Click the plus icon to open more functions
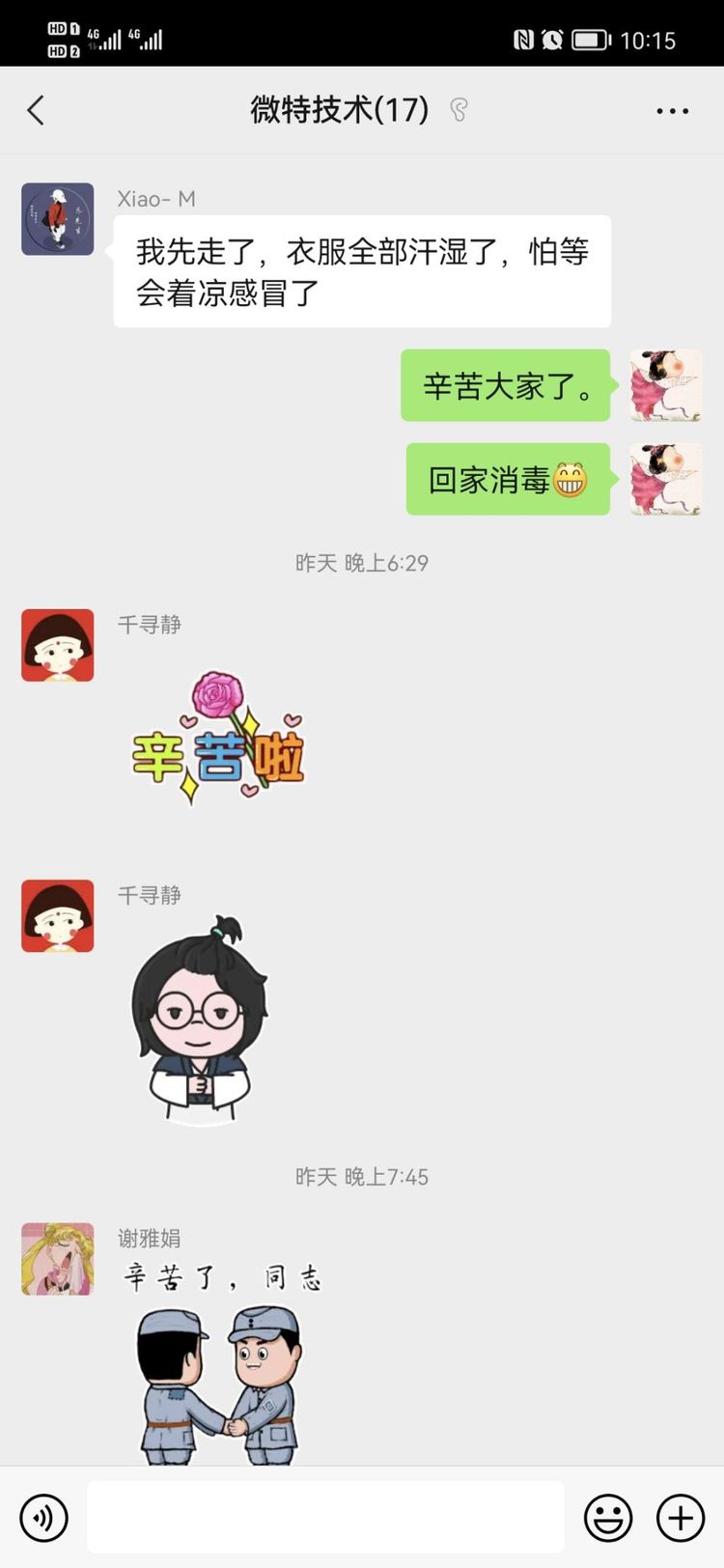The height and width of the screenshot is (1568, 724). [679, 1516]
